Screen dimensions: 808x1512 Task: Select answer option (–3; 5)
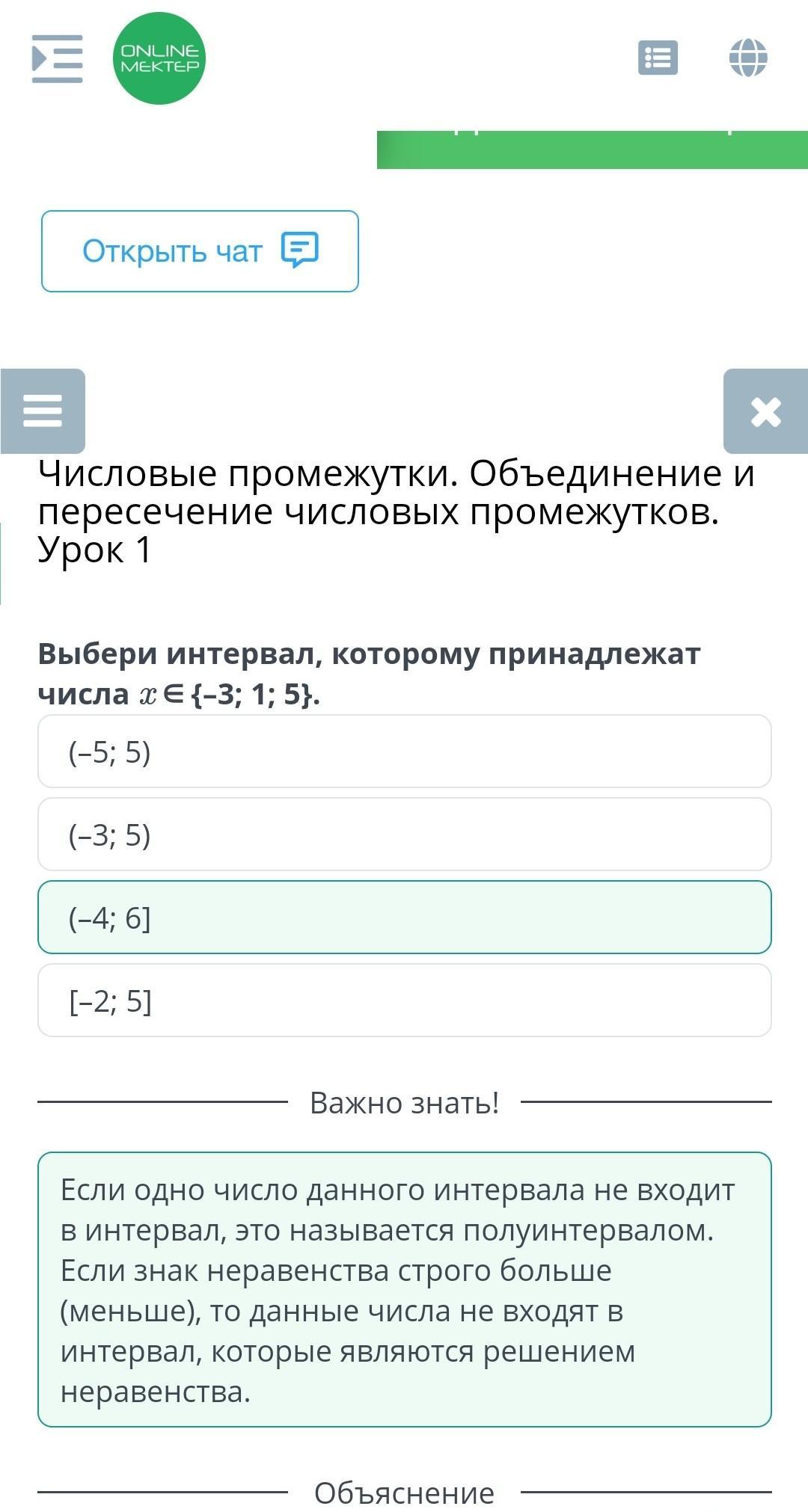(405, 835)
